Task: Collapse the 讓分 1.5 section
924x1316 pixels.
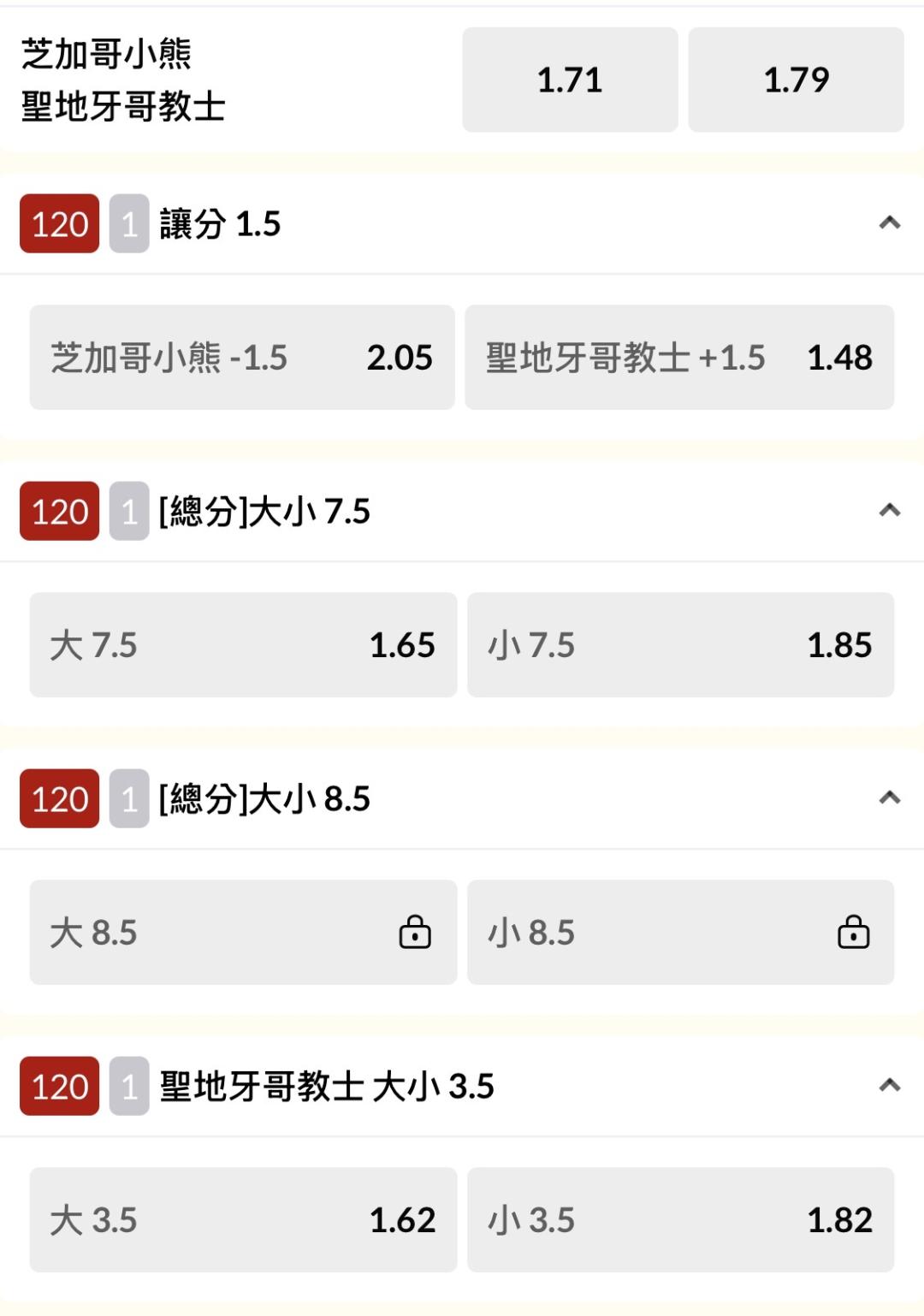Action: (x=890, y=223)
